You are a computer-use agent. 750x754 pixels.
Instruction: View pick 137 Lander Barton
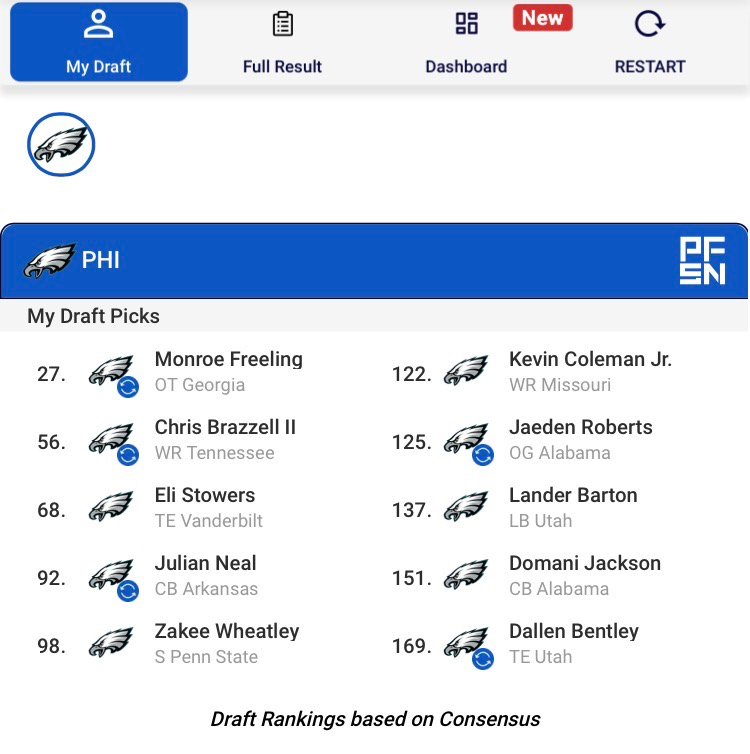tap(573, 507)
